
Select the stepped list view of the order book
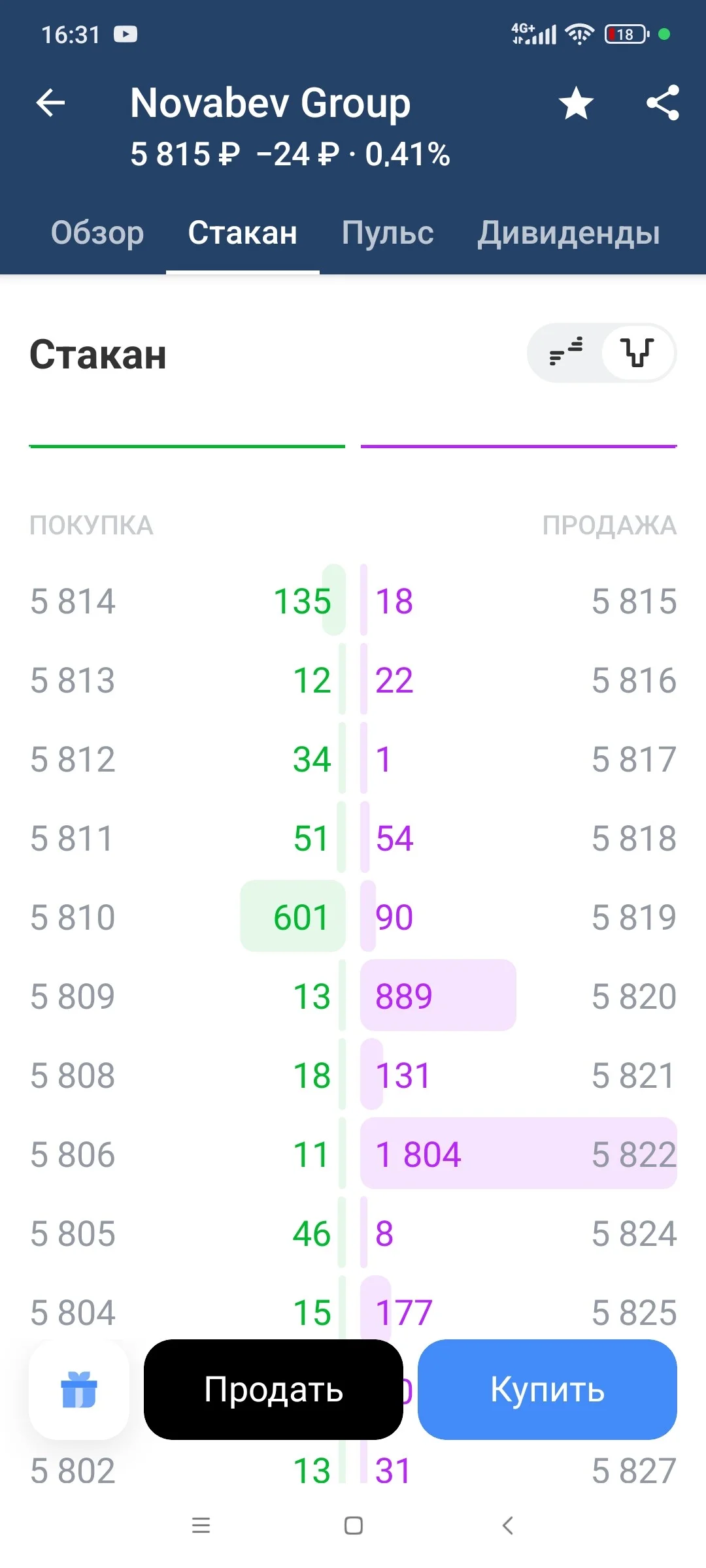pyautogui.click(x=565, y=352)
